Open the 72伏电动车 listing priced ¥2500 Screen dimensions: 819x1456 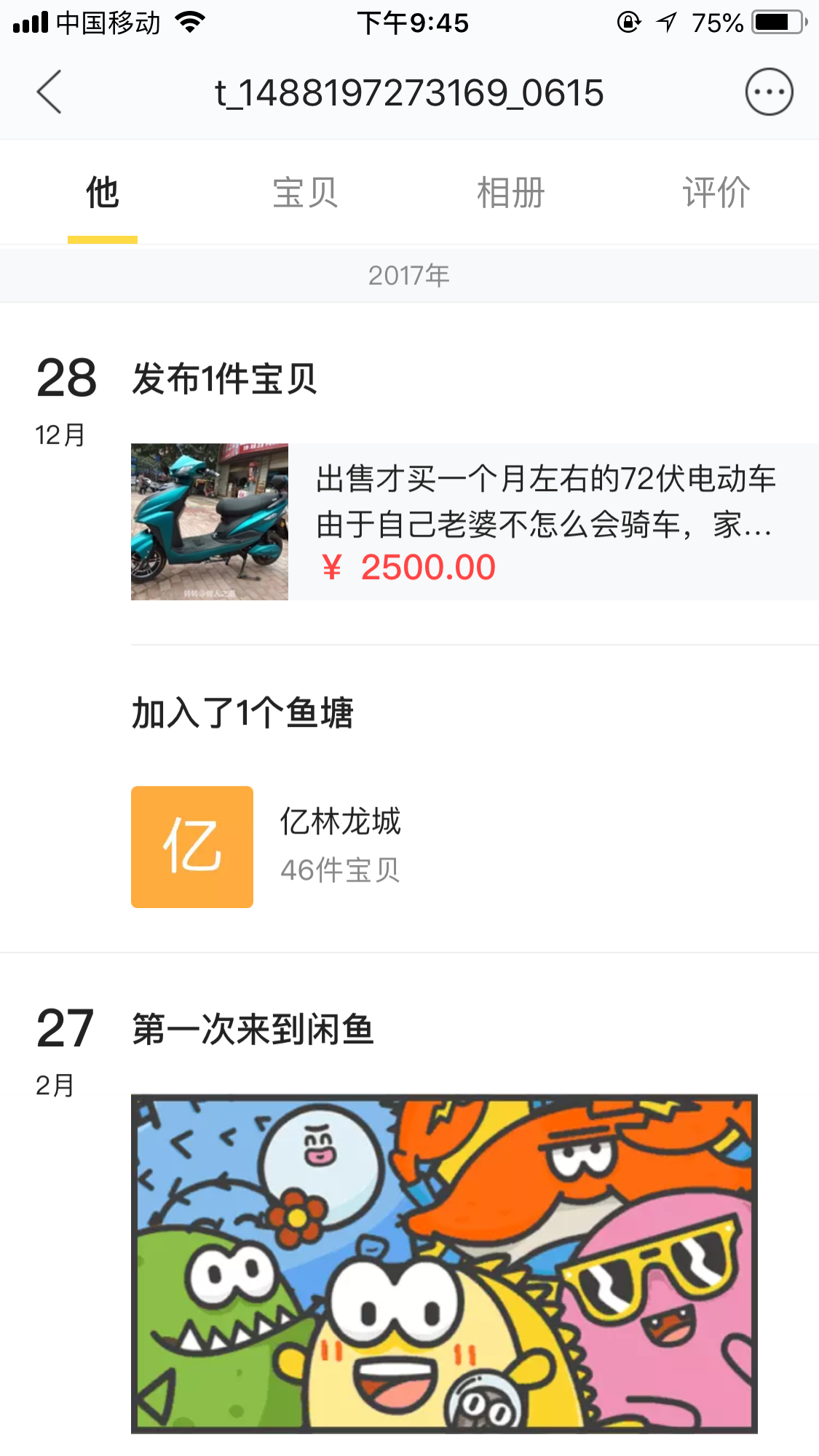click(x=473, y=522)
